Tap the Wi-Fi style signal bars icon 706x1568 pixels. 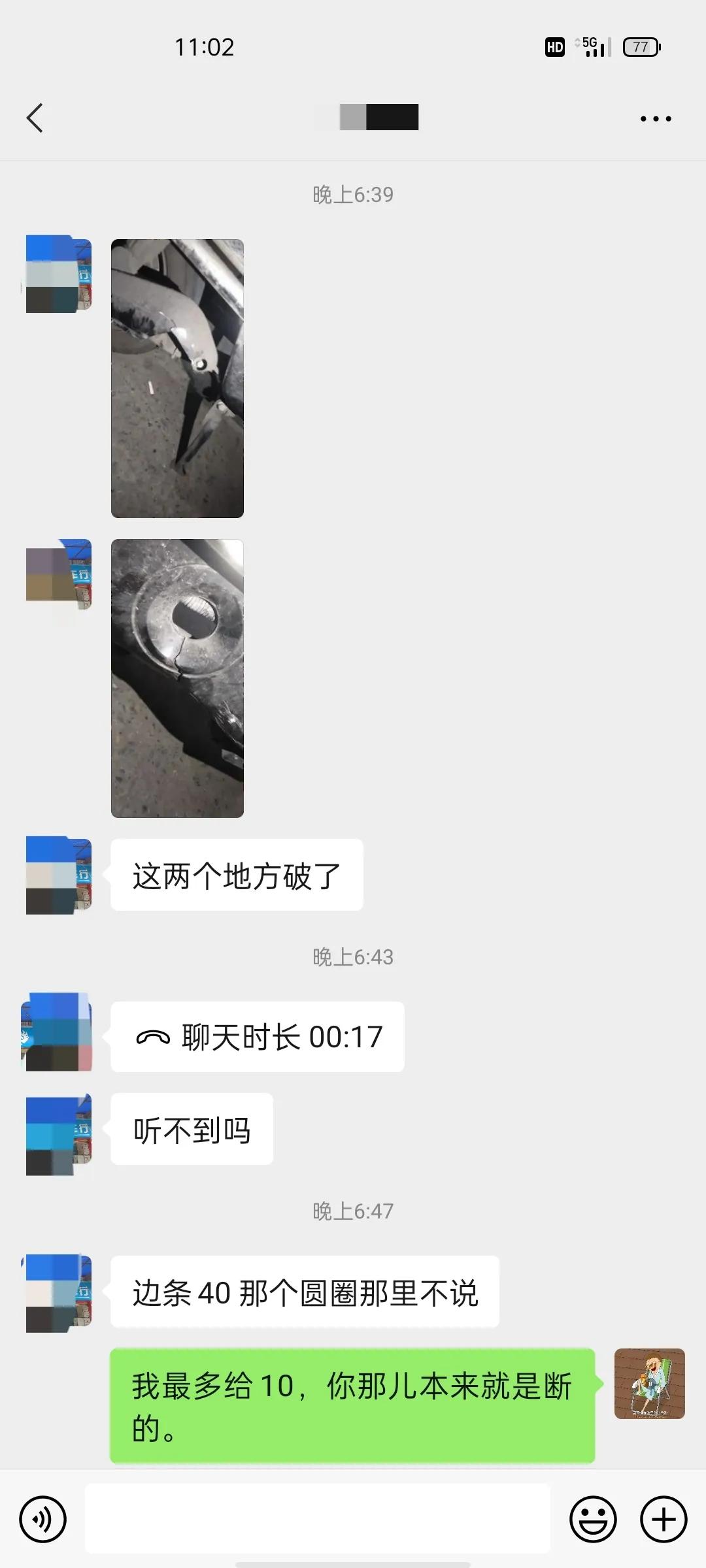click(599, 49)
